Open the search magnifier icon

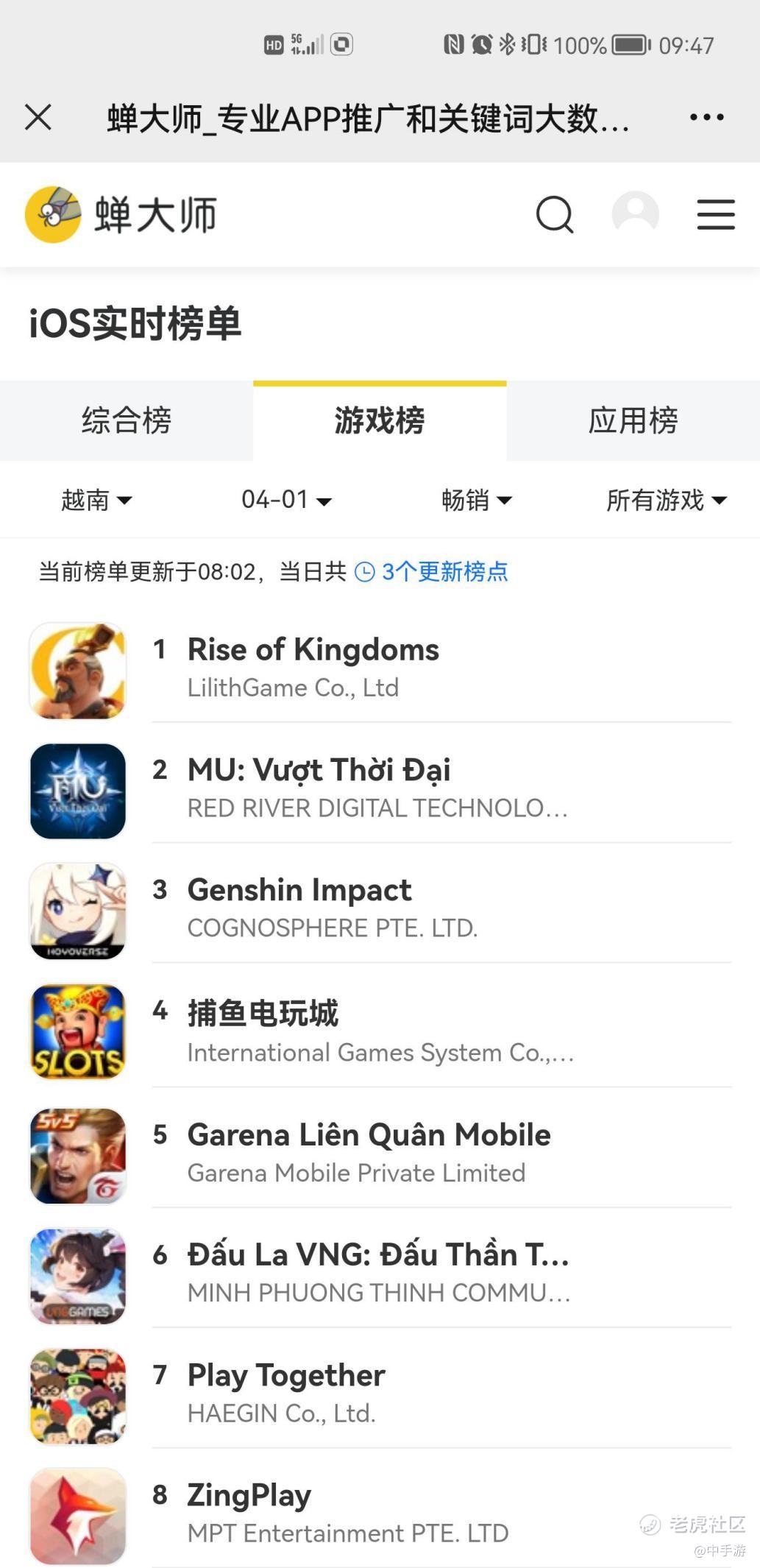(554, 215)
